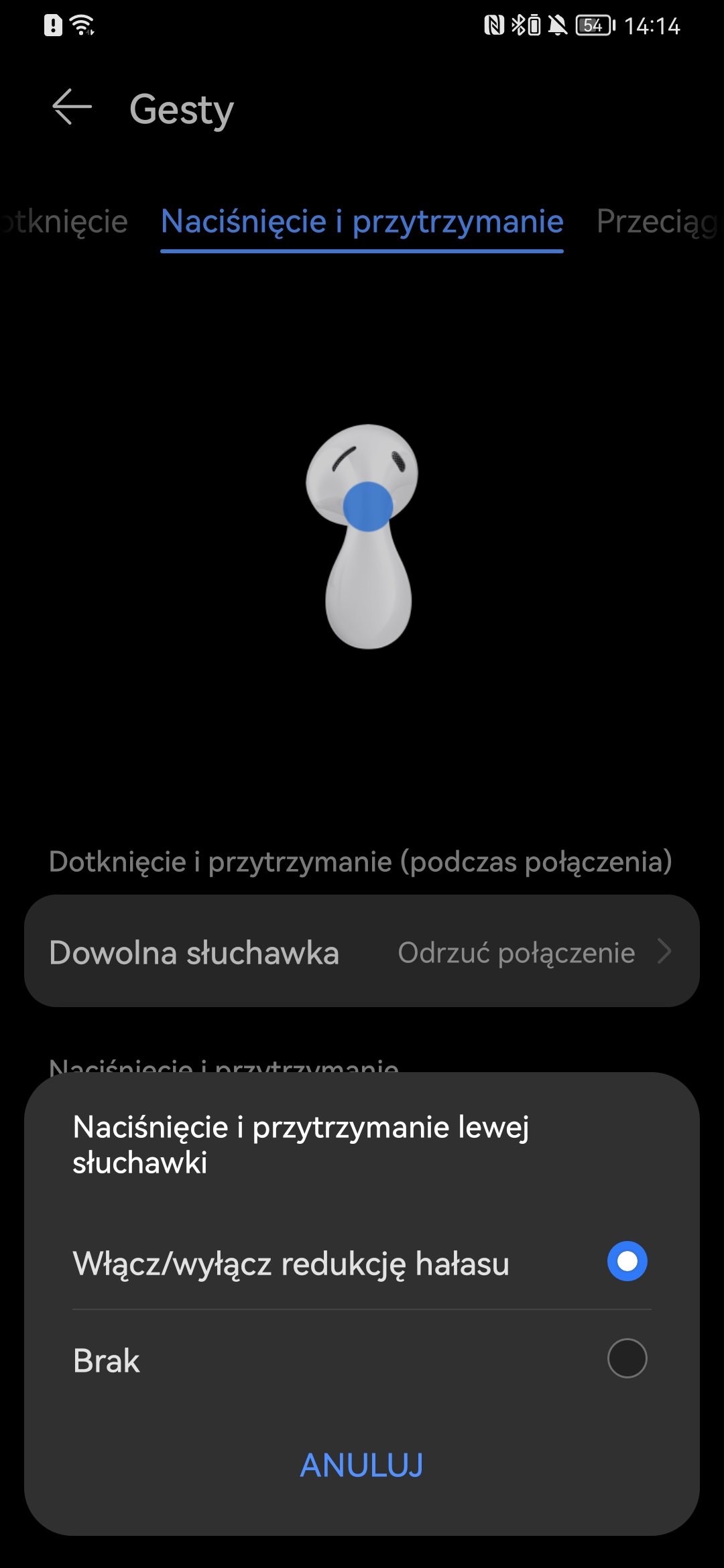Screen dimensions: 724x1568
Task: Select the Naciśnięcie i przytrzymanie tab
Action: (362, 222)
